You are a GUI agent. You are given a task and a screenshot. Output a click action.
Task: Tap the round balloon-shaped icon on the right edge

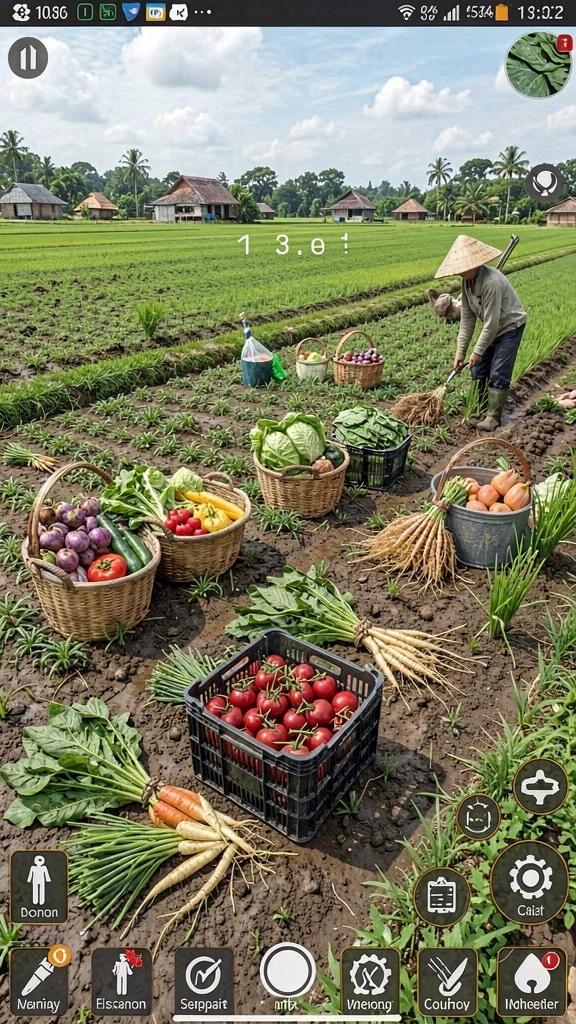click(x=545, y=184)
